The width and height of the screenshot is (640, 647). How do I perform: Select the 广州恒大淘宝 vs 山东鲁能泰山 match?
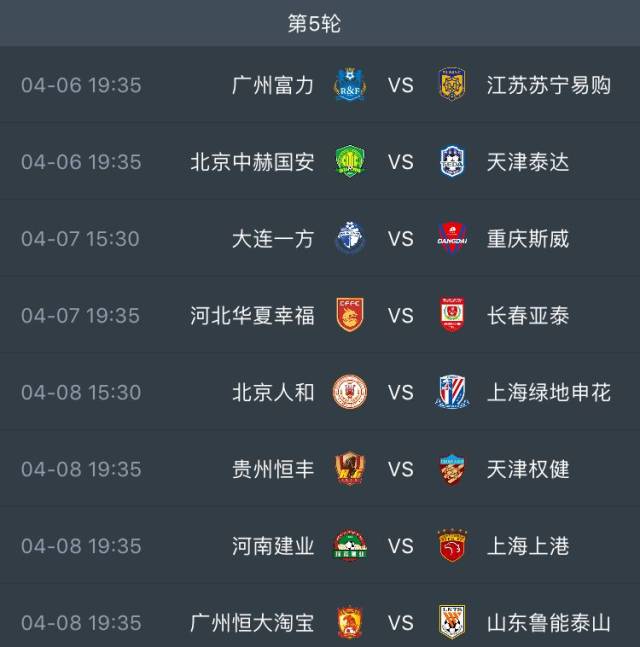tap(400, 622)
